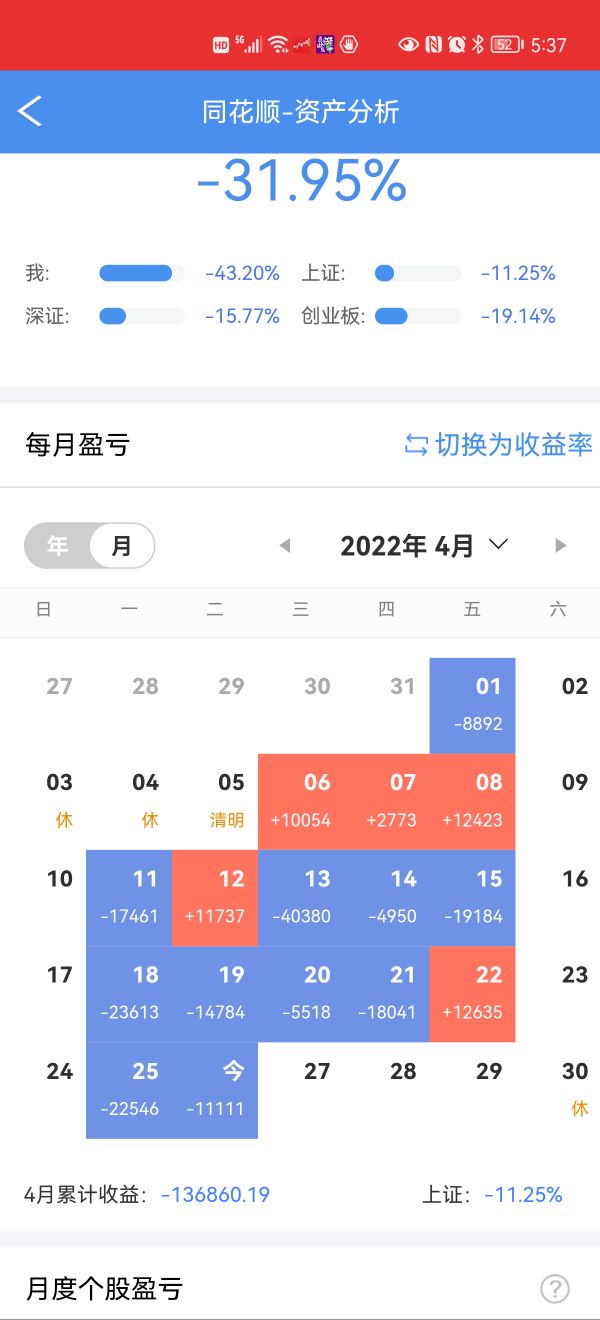Open the 2022年 4月 month dropdown
Viewport: 600px width, 1320px height.
tap(424, 545)
